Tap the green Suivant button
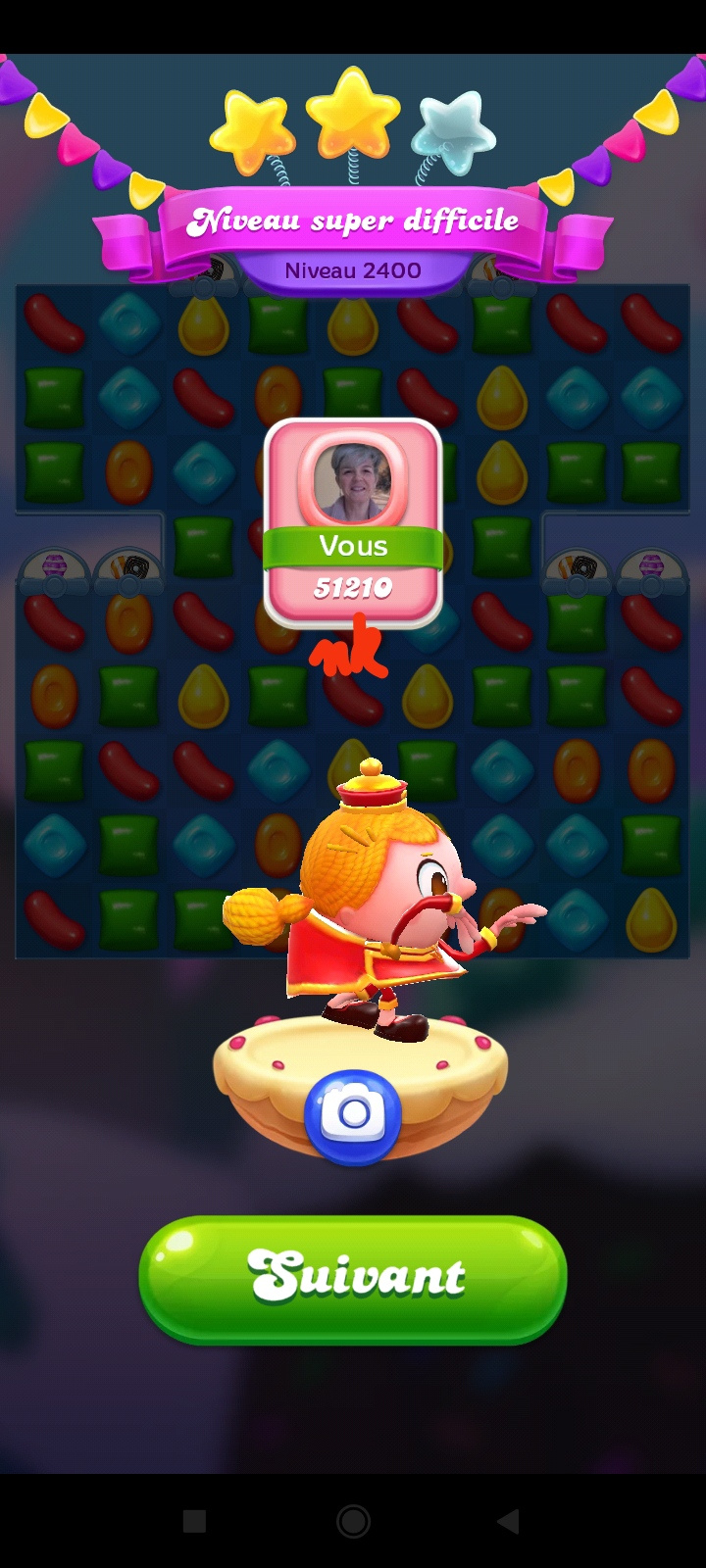The width and height of the screenshot is (706, 1568). click(353, 1278)
